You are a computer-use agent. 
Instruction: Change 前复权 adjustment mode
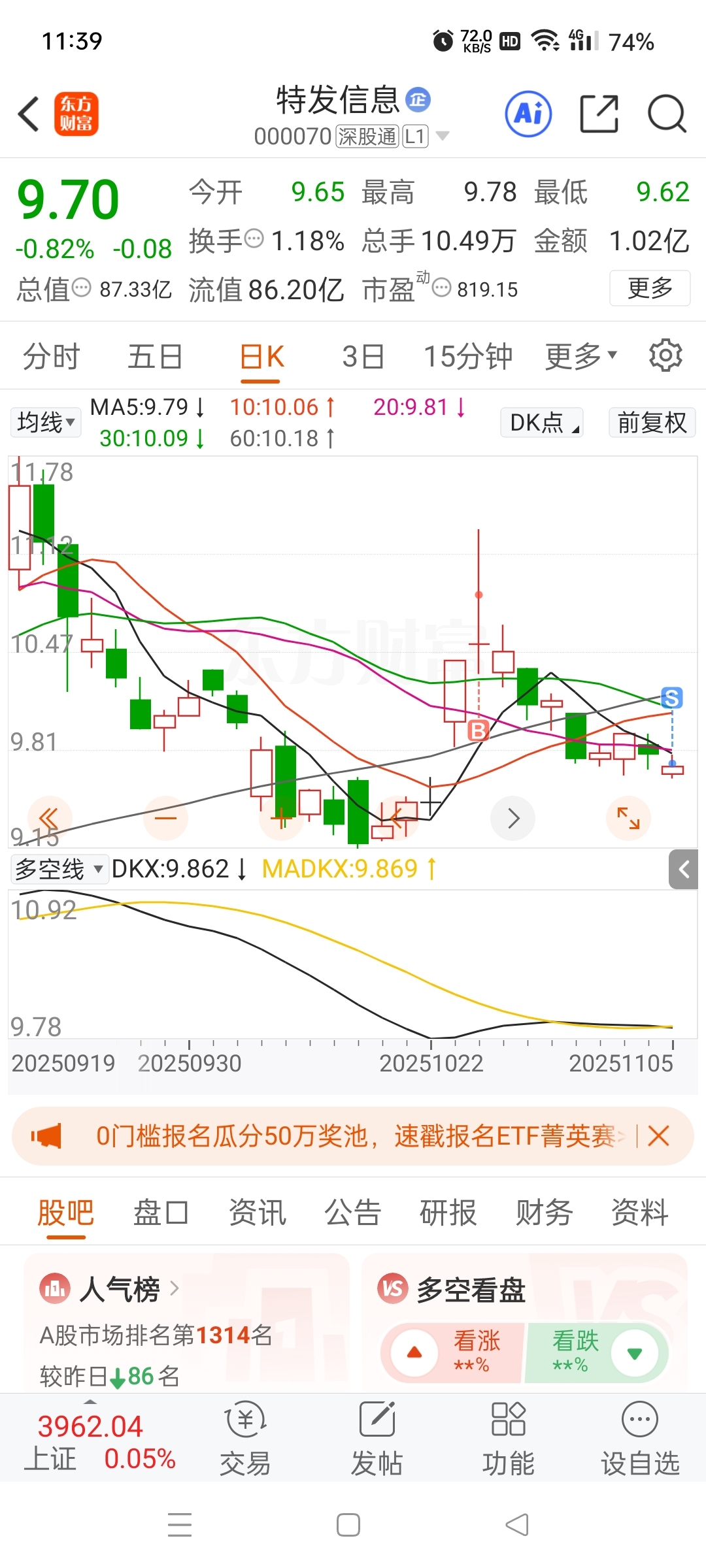click(652, 423)
